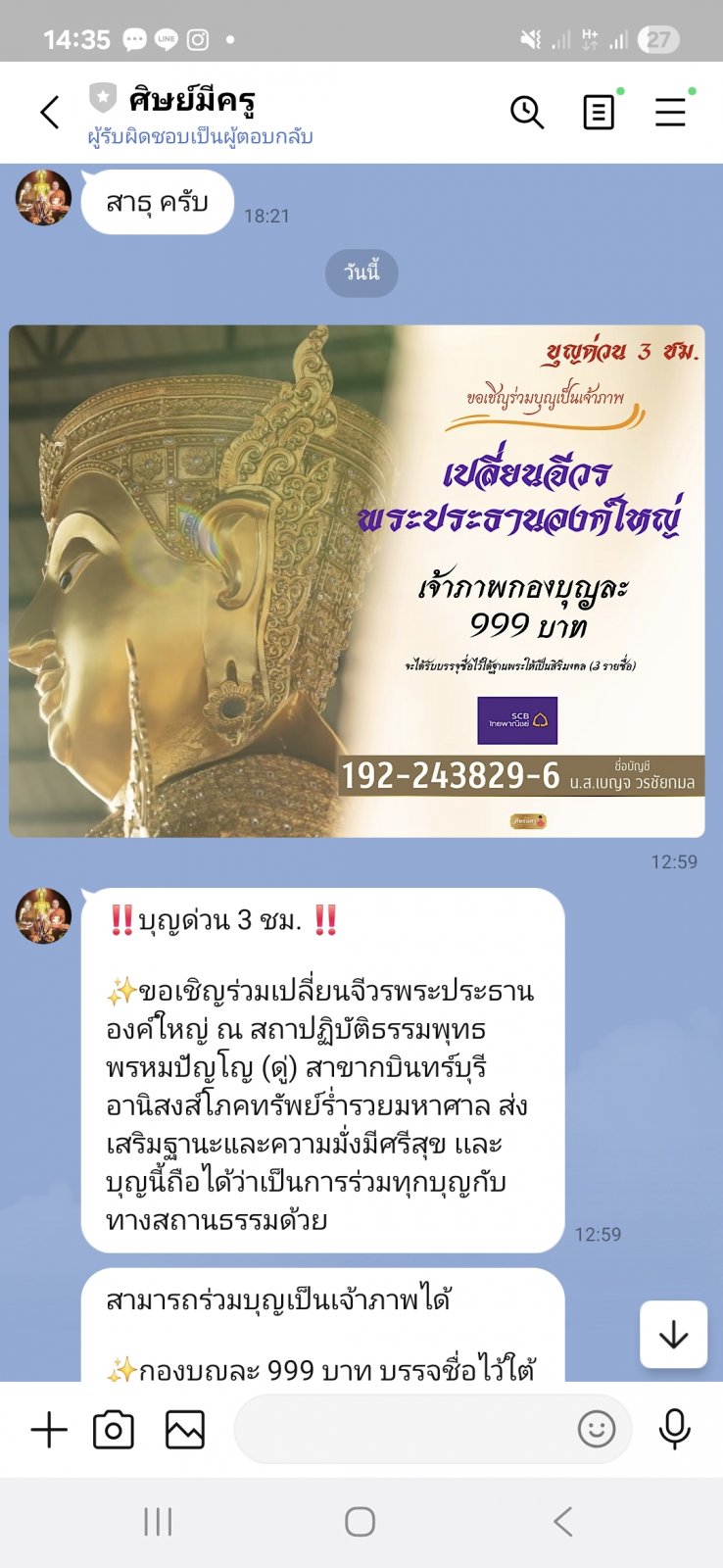Launch the camera from the chat bar
This screenshot has height=1568, width=723.
[x=114, y=1430]
